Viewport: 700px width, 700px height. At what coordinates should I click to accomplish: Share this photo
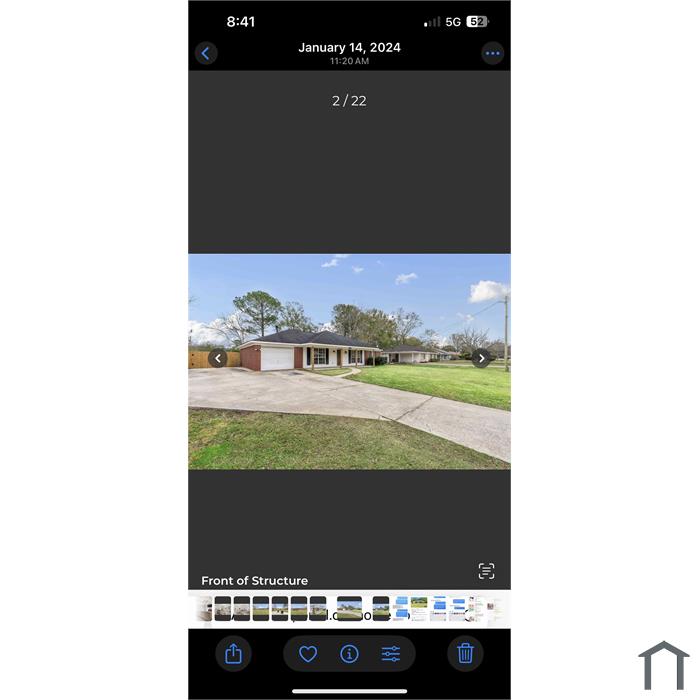[x=233, y=653]
